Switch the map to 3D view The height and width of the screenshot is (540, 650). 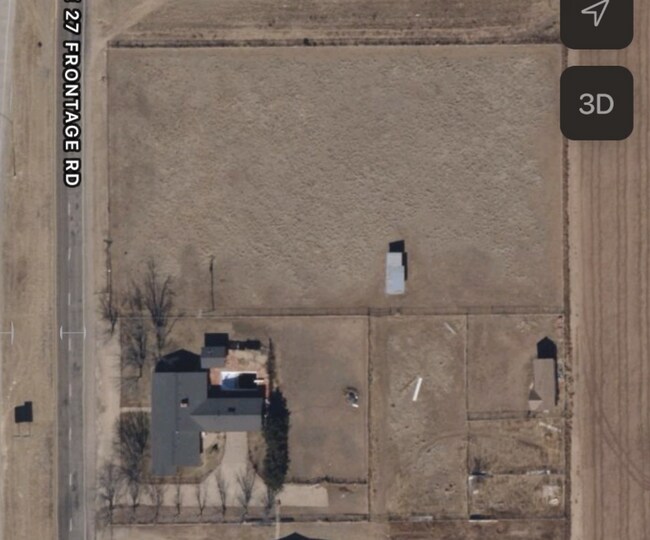[x=596, y=104]
